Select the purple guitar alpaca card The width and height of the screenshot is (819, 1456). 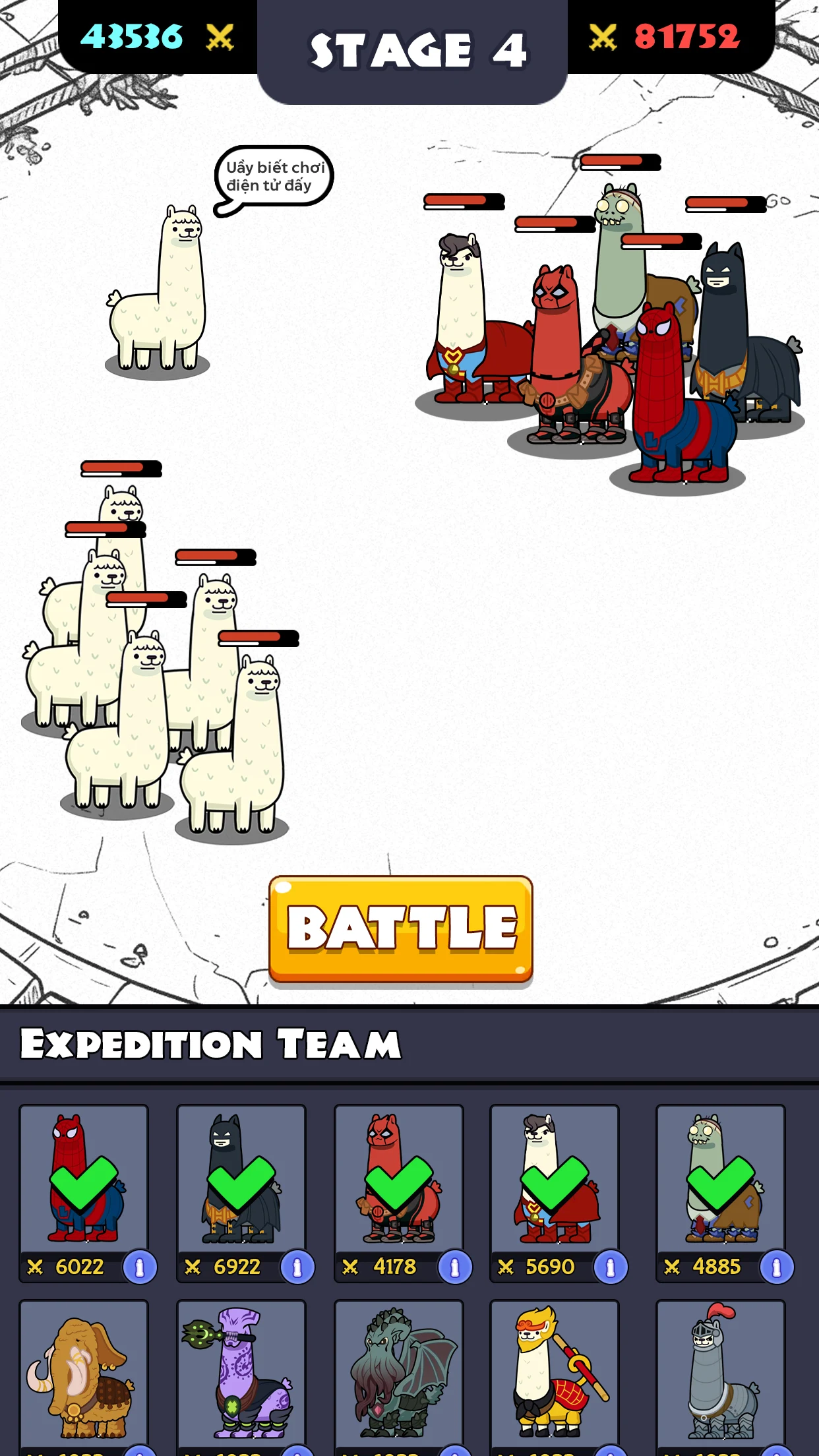pos(241,1375)
